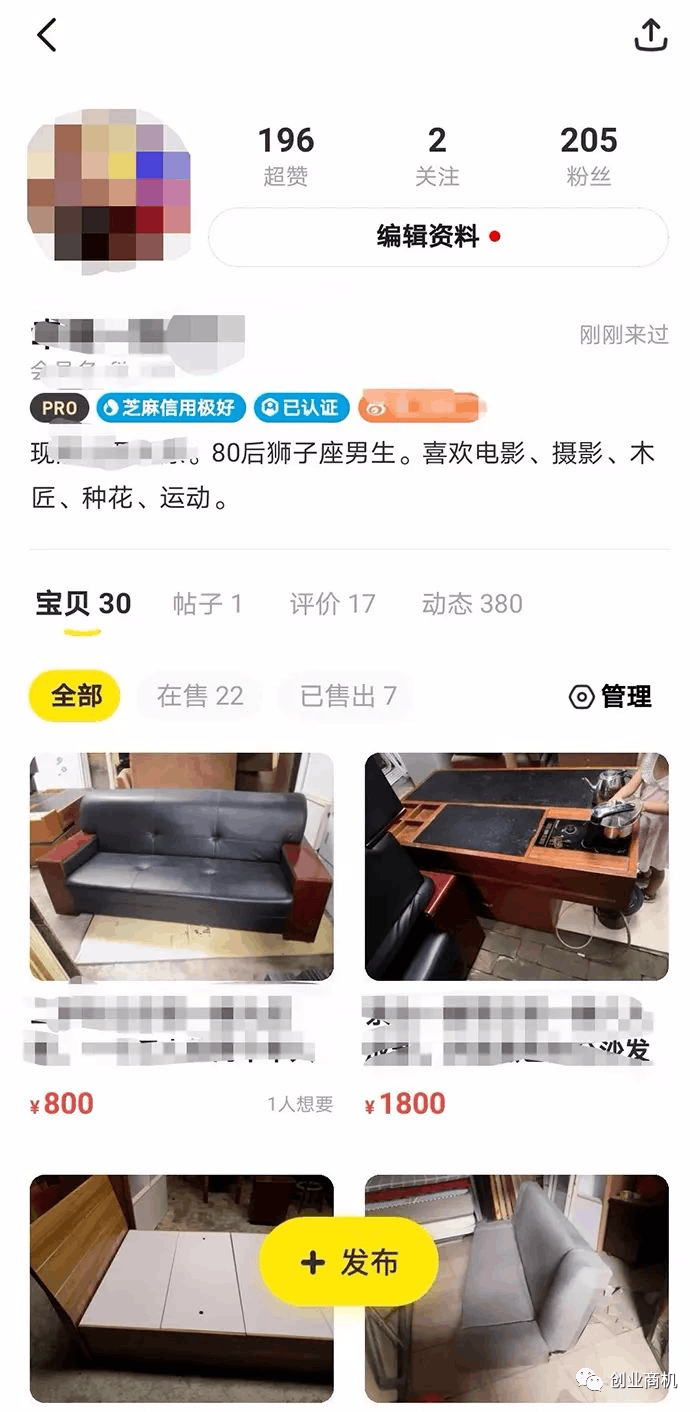Switch to the 评价 17 tab

332,604
